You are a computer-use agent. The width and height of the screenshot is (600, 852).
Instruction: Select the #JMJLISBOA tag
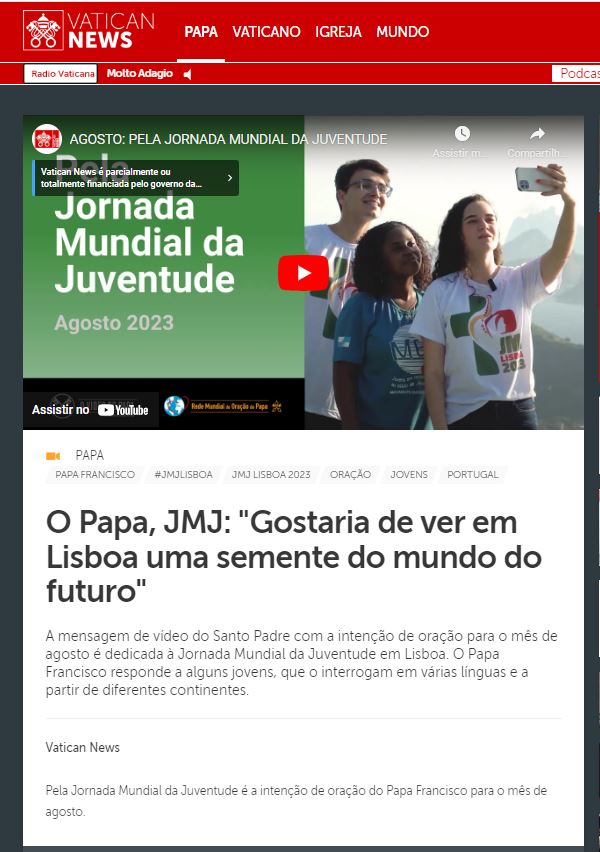(183, 474)
